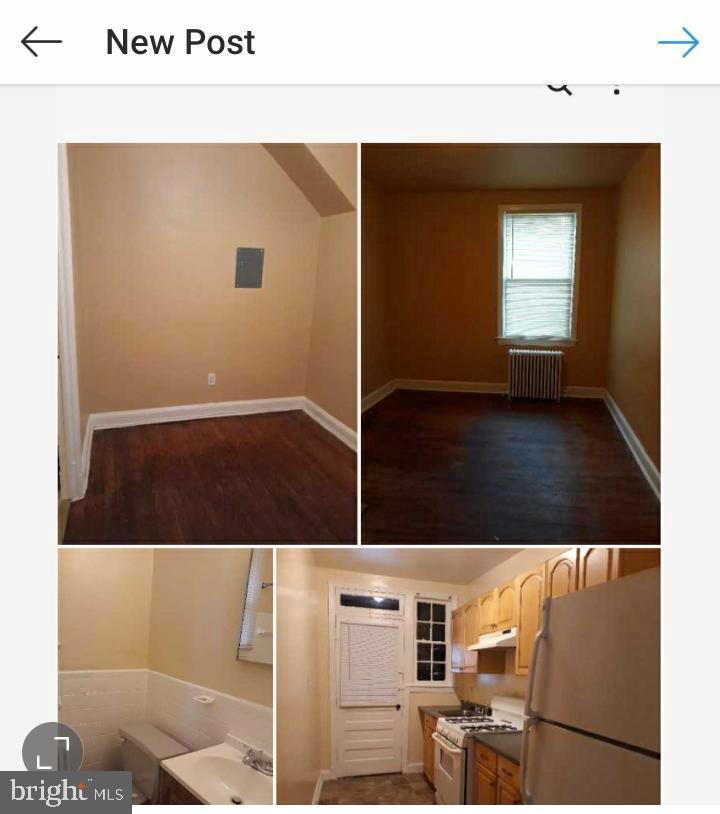Click the New Post title bar
The height and width of the screenshot is (814, 720).
pyautogui.click(x=180, y=42)
